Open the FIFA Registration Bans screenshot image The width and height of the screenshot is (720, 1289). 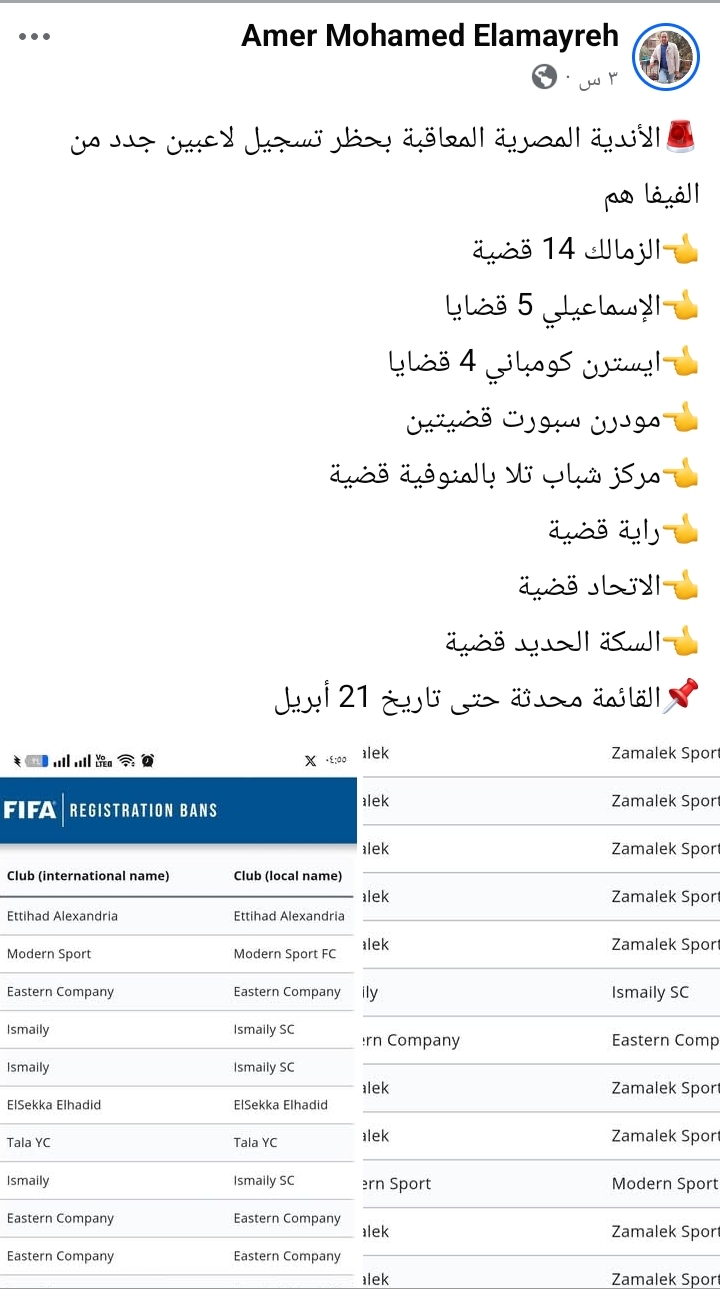click(178, 1010)
